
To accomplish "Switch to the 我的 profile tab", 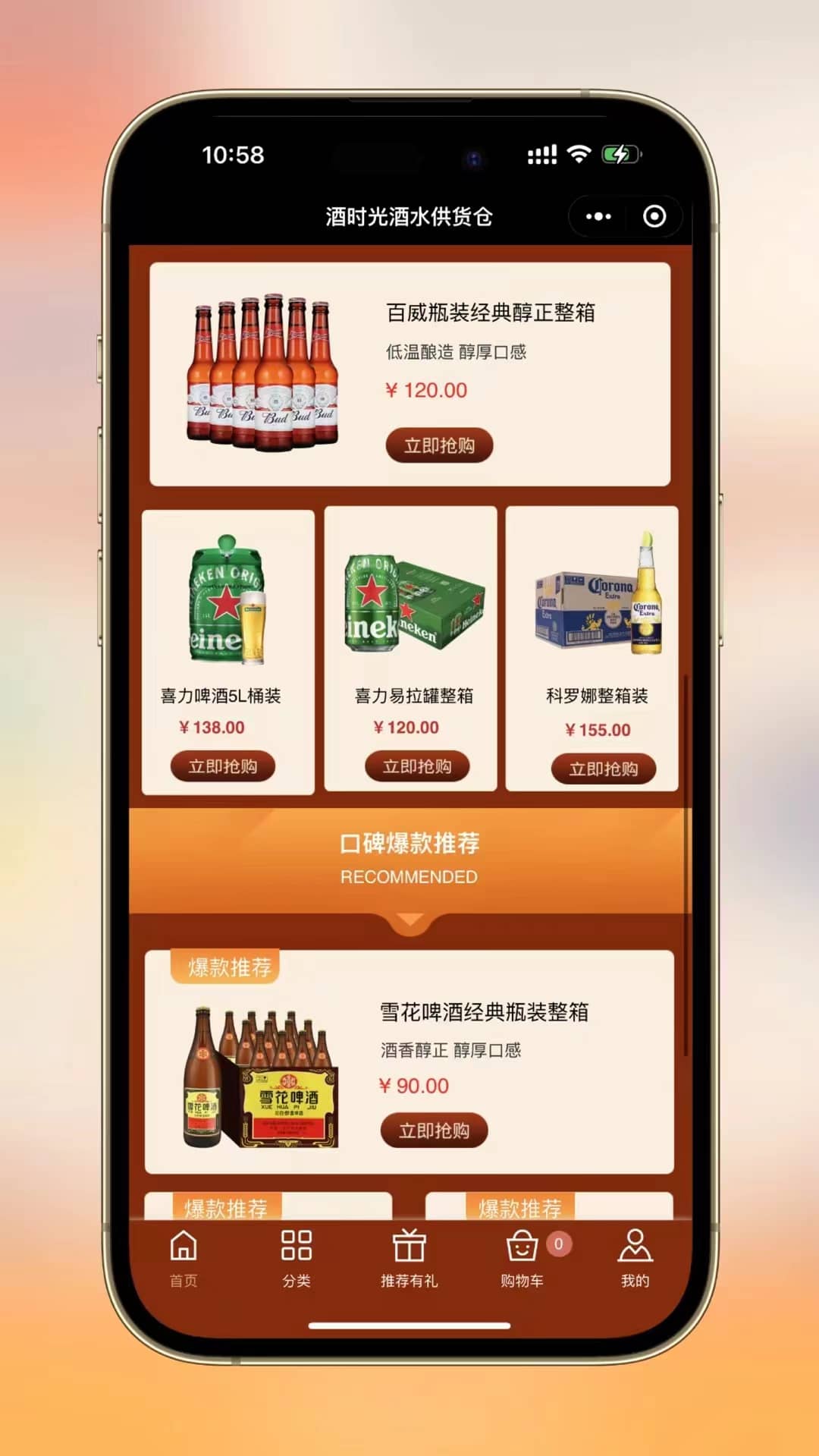I will coord(635,1259).
